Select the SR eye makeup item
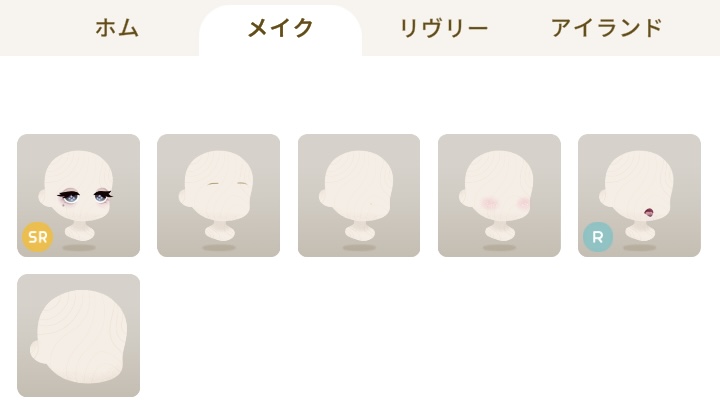720x406 pixels. coord(78,195)
